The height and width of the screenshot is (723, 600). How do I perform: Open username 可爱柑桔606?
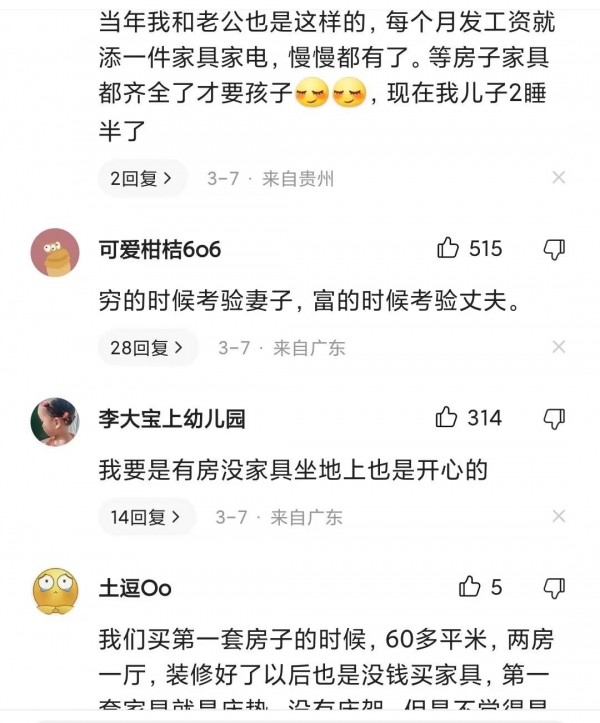point(160,249)
